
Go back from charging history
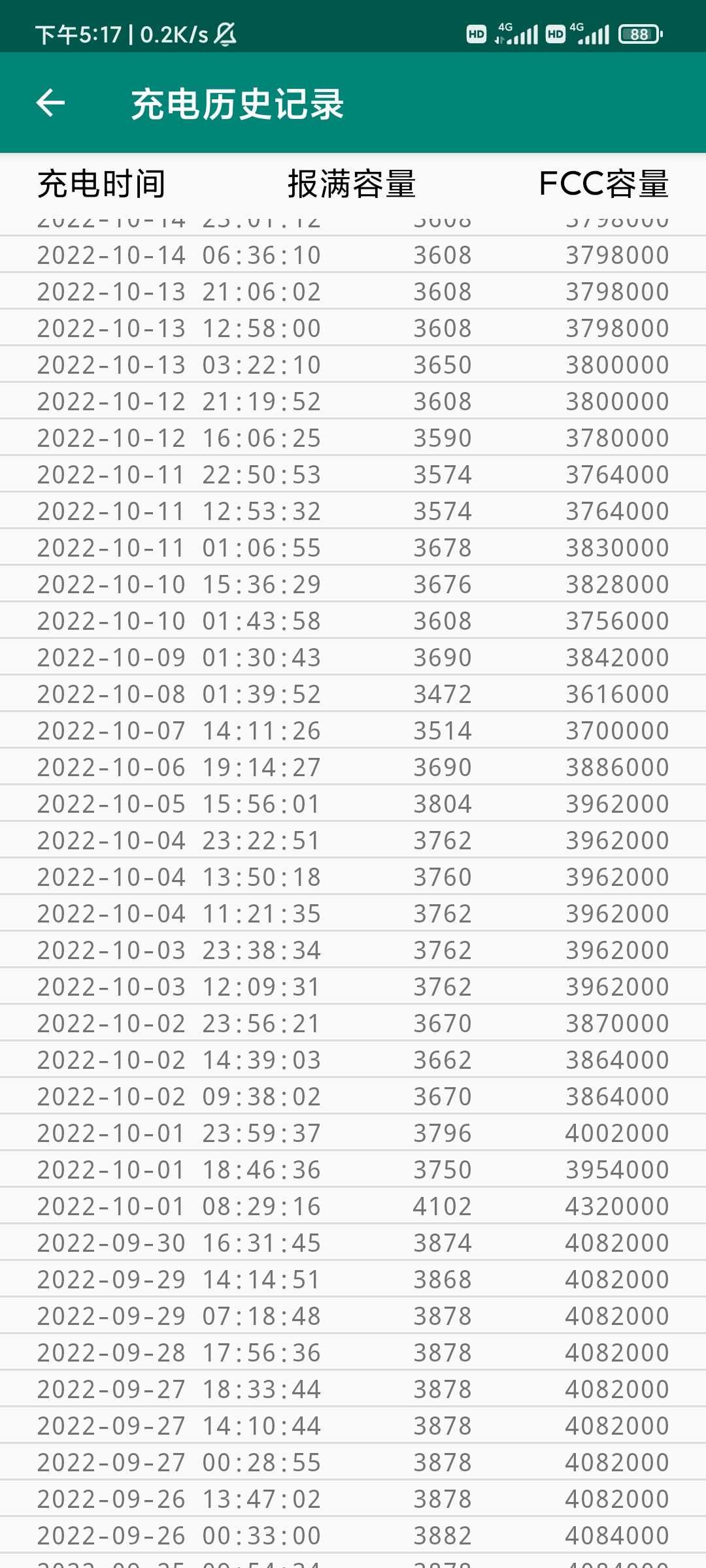[50, 103]
